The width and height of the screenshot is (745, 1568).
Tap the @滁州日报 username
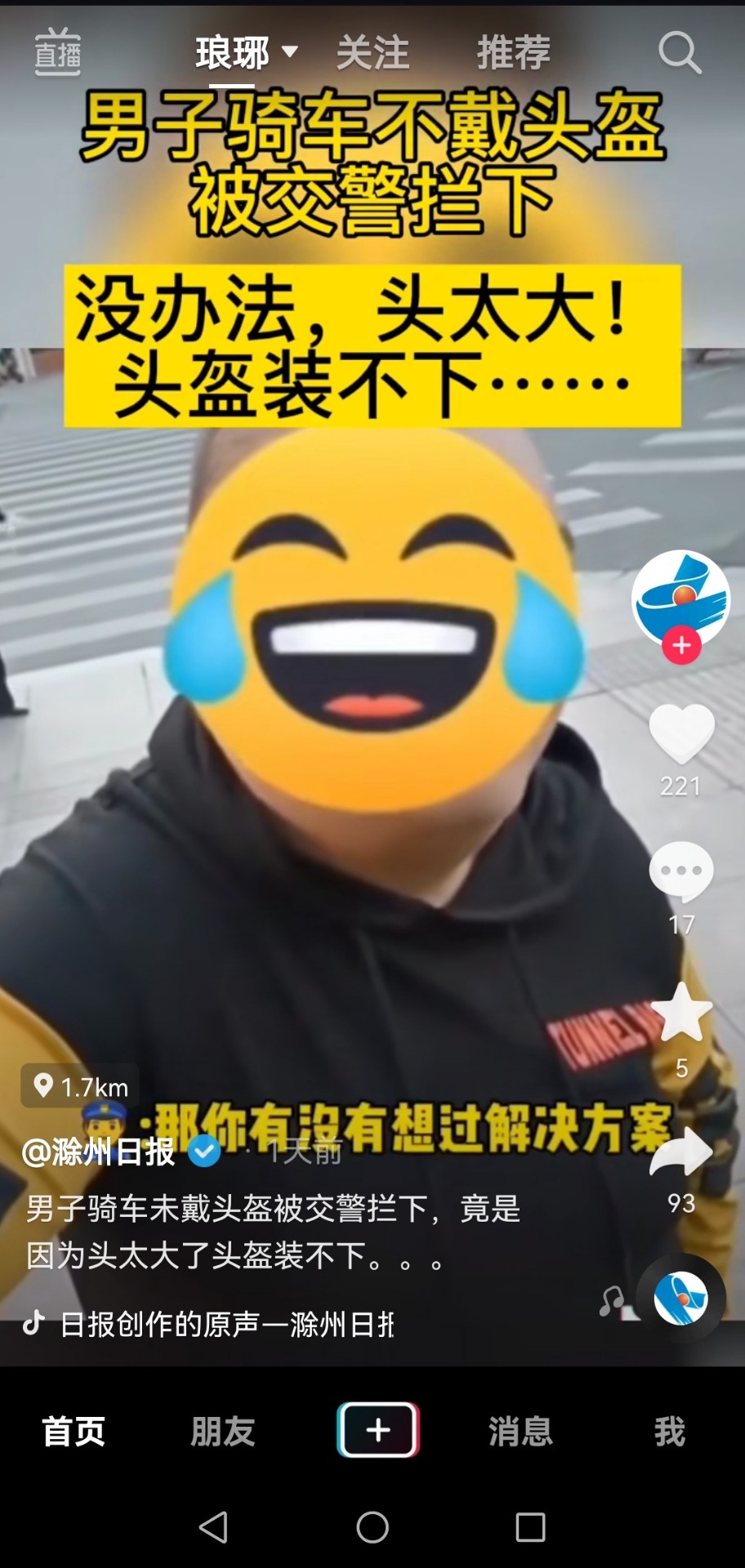(98, 1151)
